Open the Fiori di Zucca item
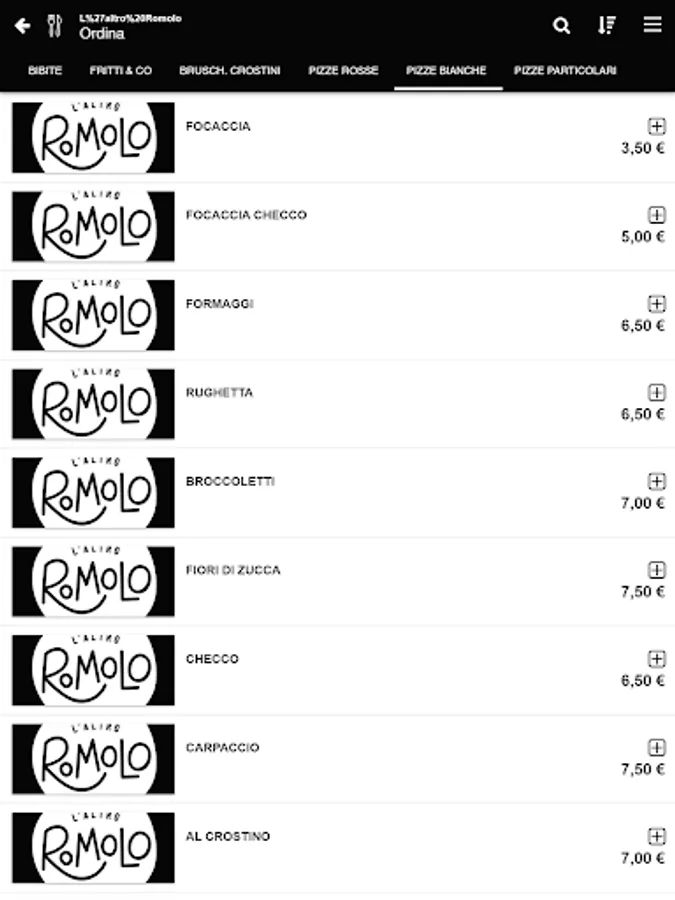Screen dimensions: 675x900 233,570
